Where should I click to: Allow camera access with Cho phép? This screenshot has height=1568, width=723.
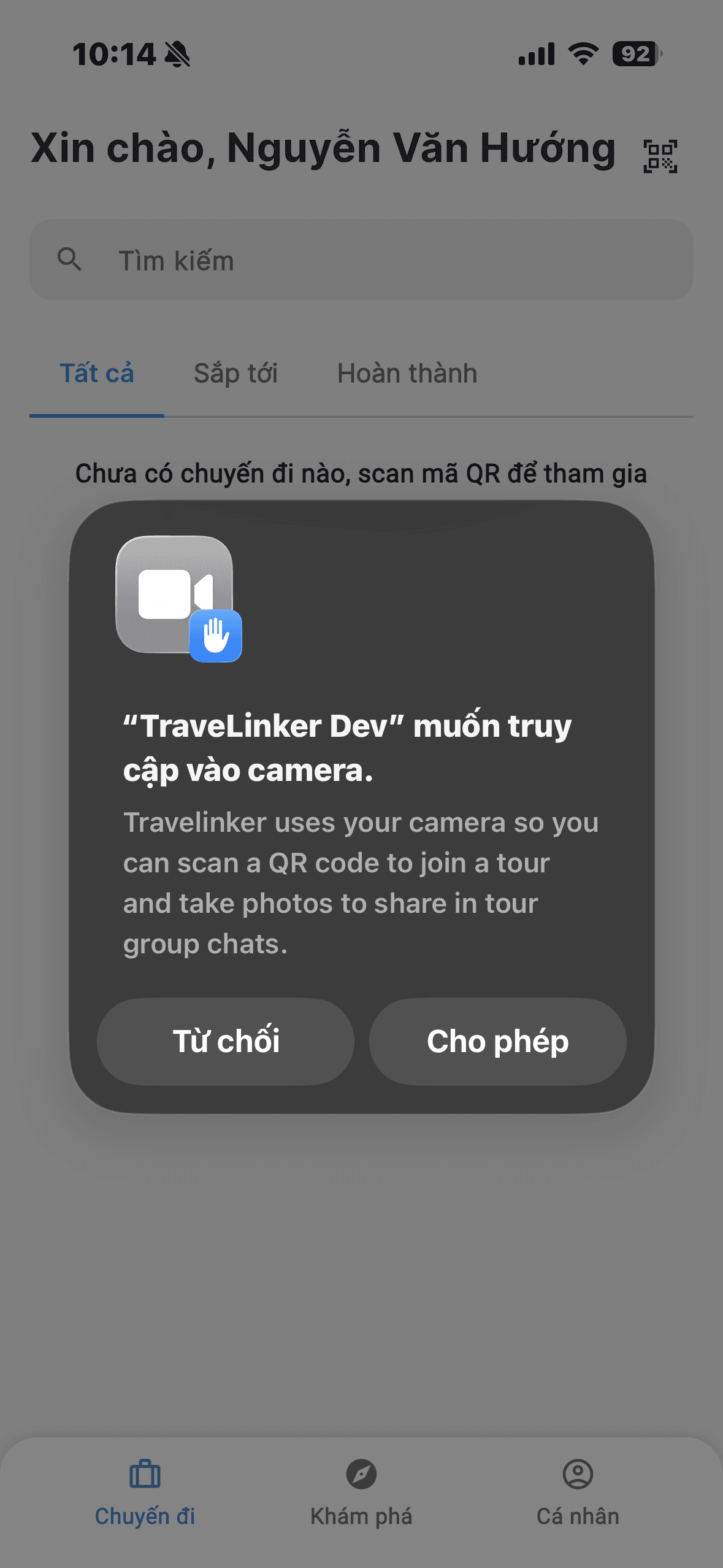pyautogui.click(x=497, y=1042)
